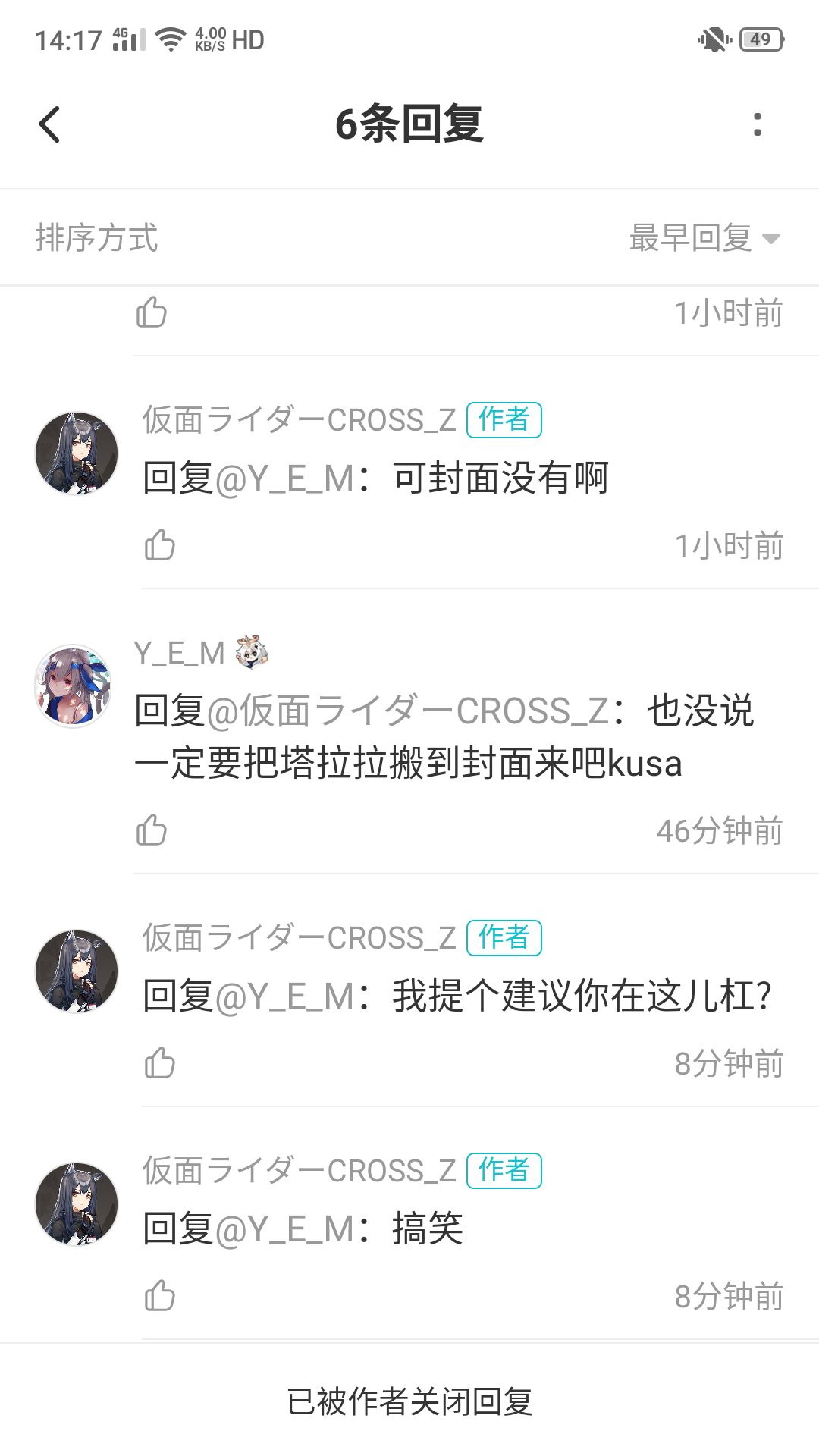Like the reply 我提个建议你在这儿杠?

159,1063
